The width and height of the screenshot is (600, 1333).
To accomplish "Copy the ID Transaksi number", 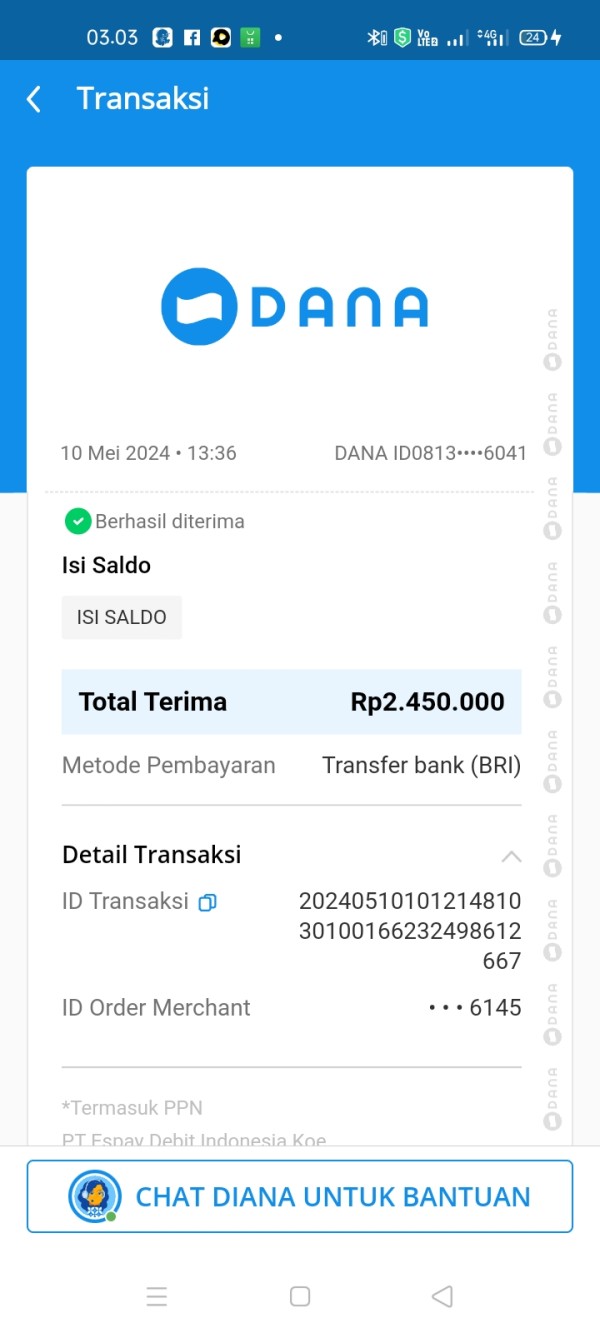I will tap(207, 902).
